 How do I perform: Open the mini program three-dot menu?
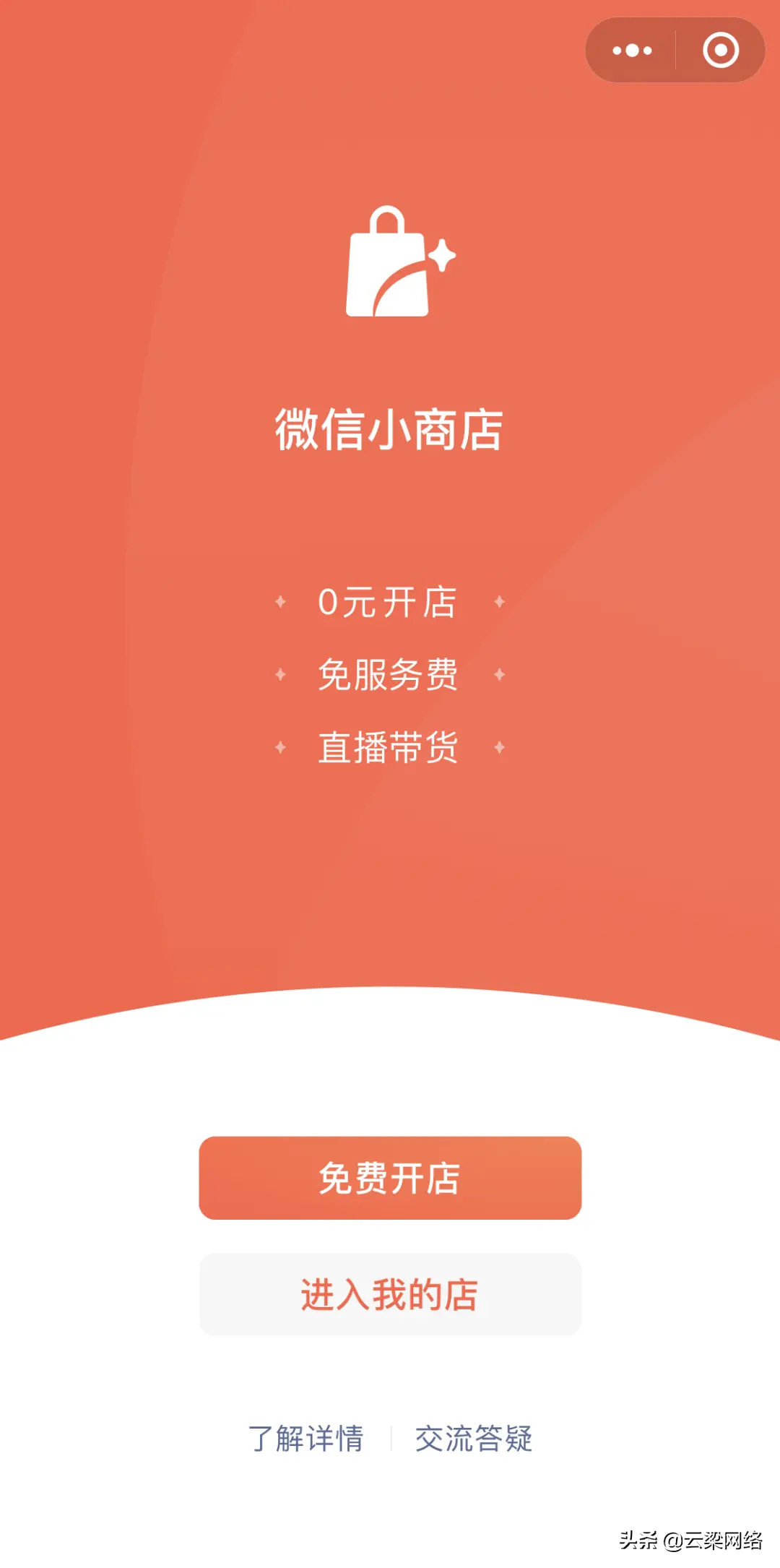(x=632, y=51)
